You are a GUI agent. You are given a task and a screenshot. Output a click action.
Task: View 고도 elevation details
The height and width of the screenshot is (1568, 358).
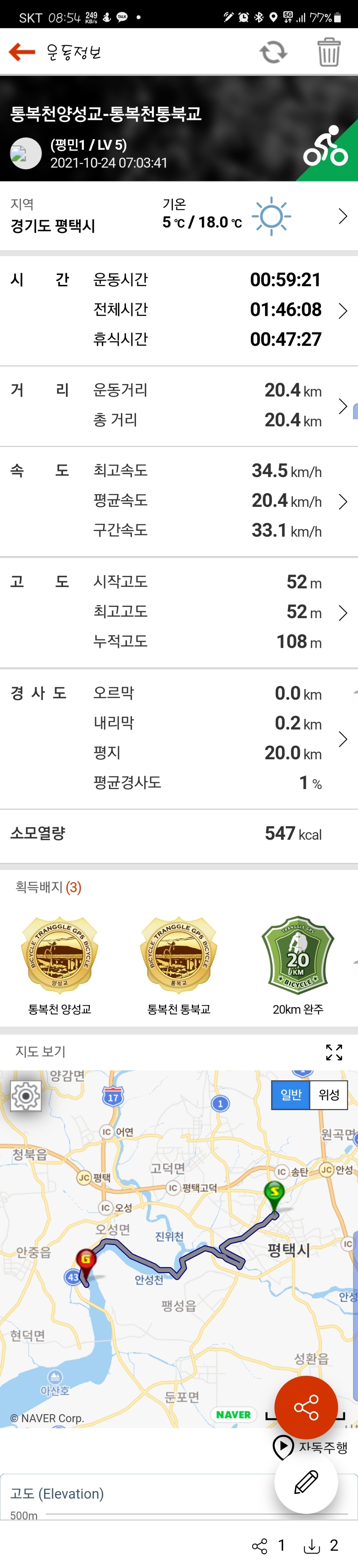pyautogui.click(x=343, y=613)
